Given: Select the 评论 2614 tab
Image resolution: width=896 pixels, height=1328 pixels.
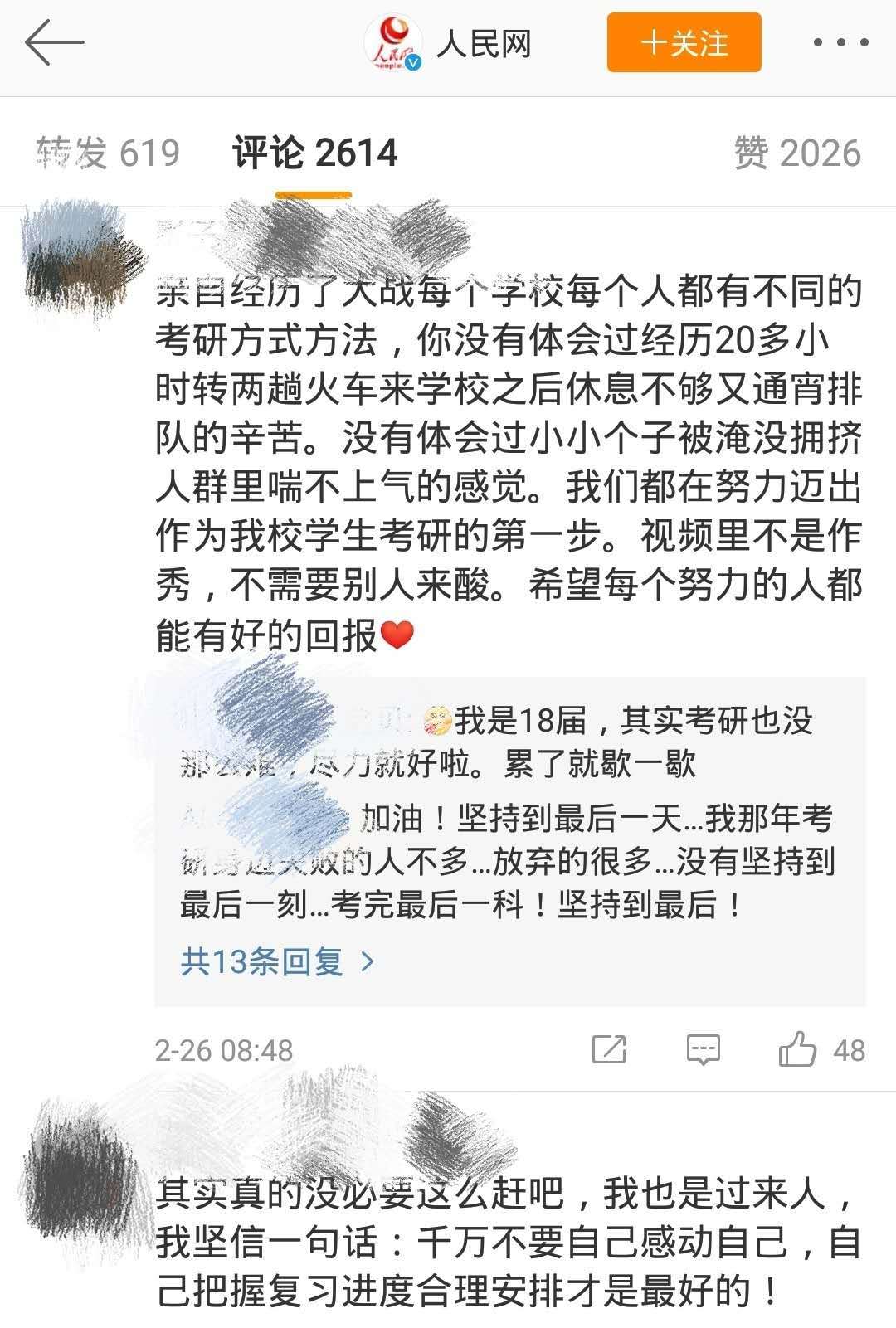Looking at the screenshot, I should tap(314, 153).
